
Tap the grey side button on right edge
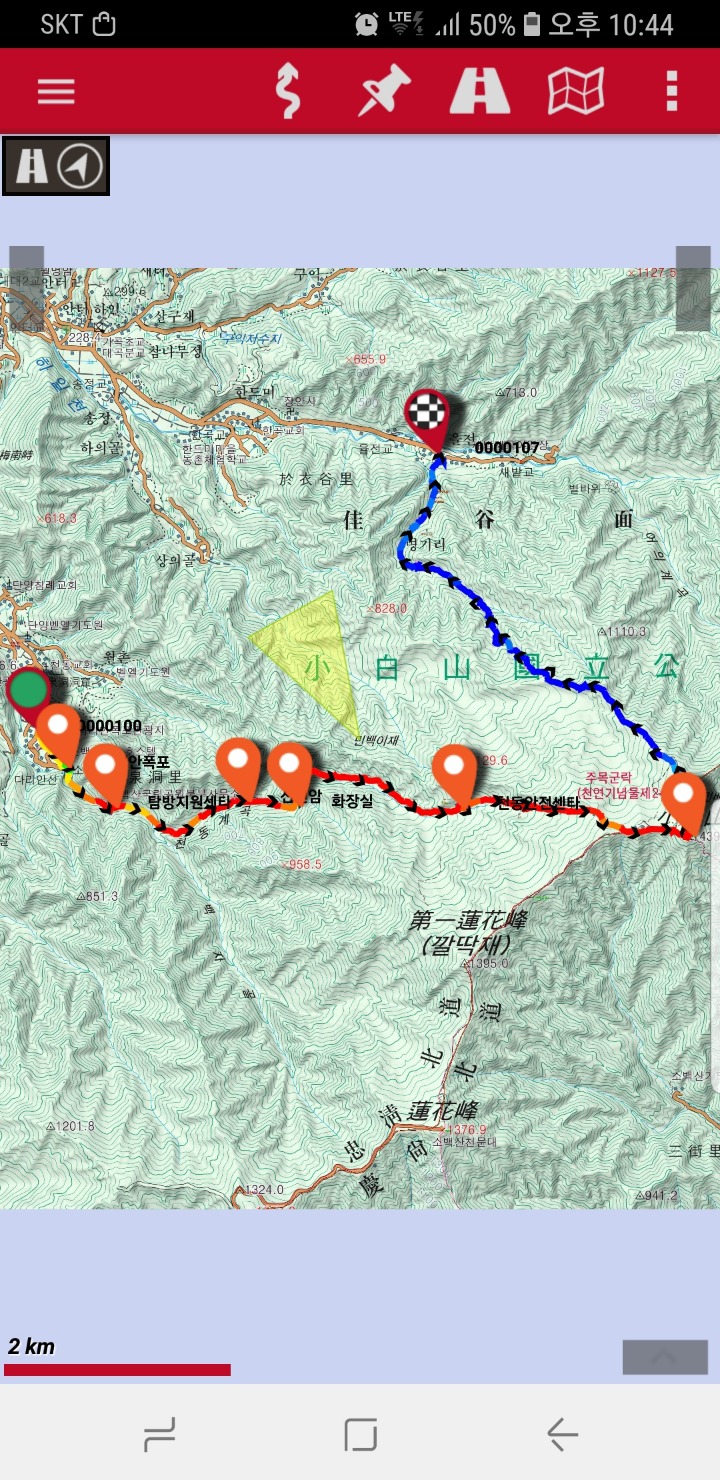693,288
